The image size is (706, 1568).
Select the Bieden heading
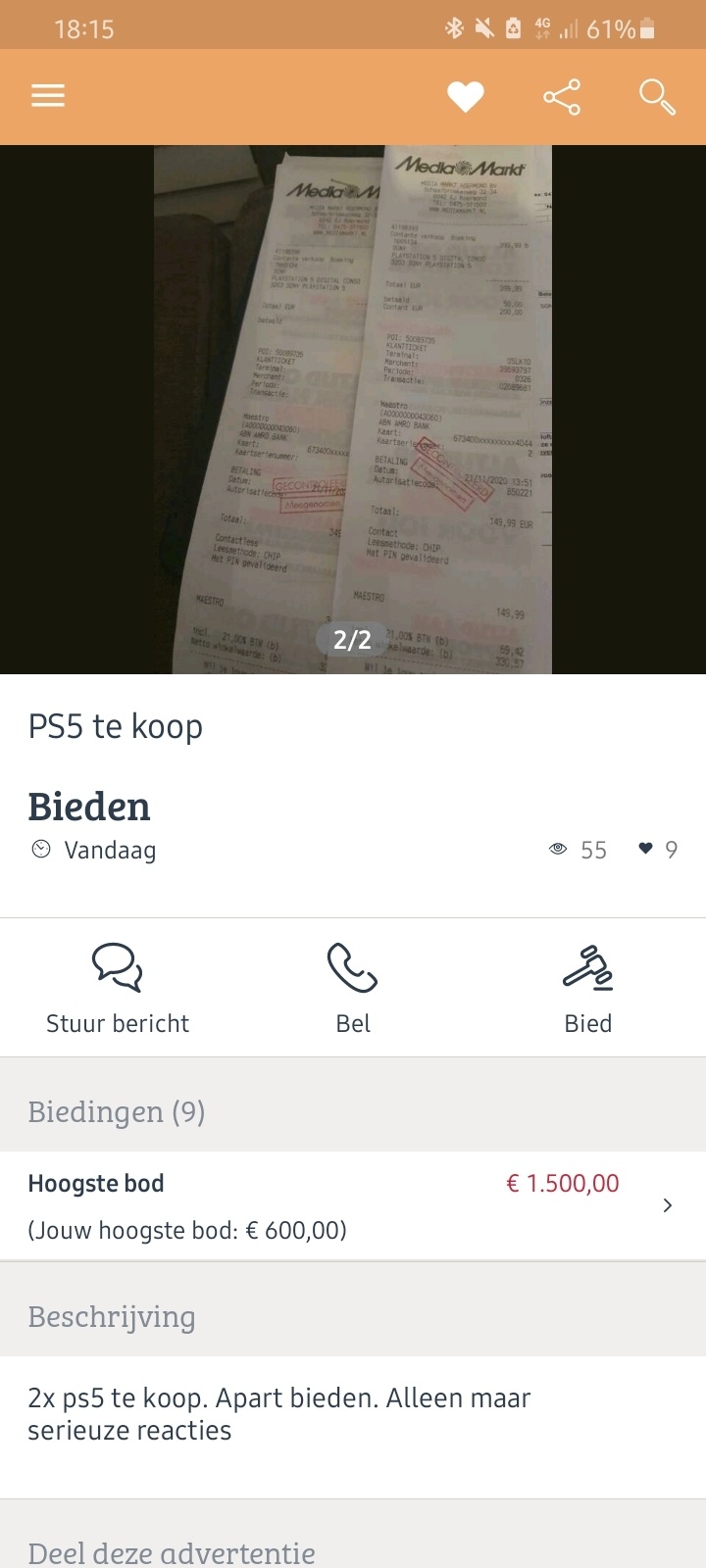click(x=89, y=807)
